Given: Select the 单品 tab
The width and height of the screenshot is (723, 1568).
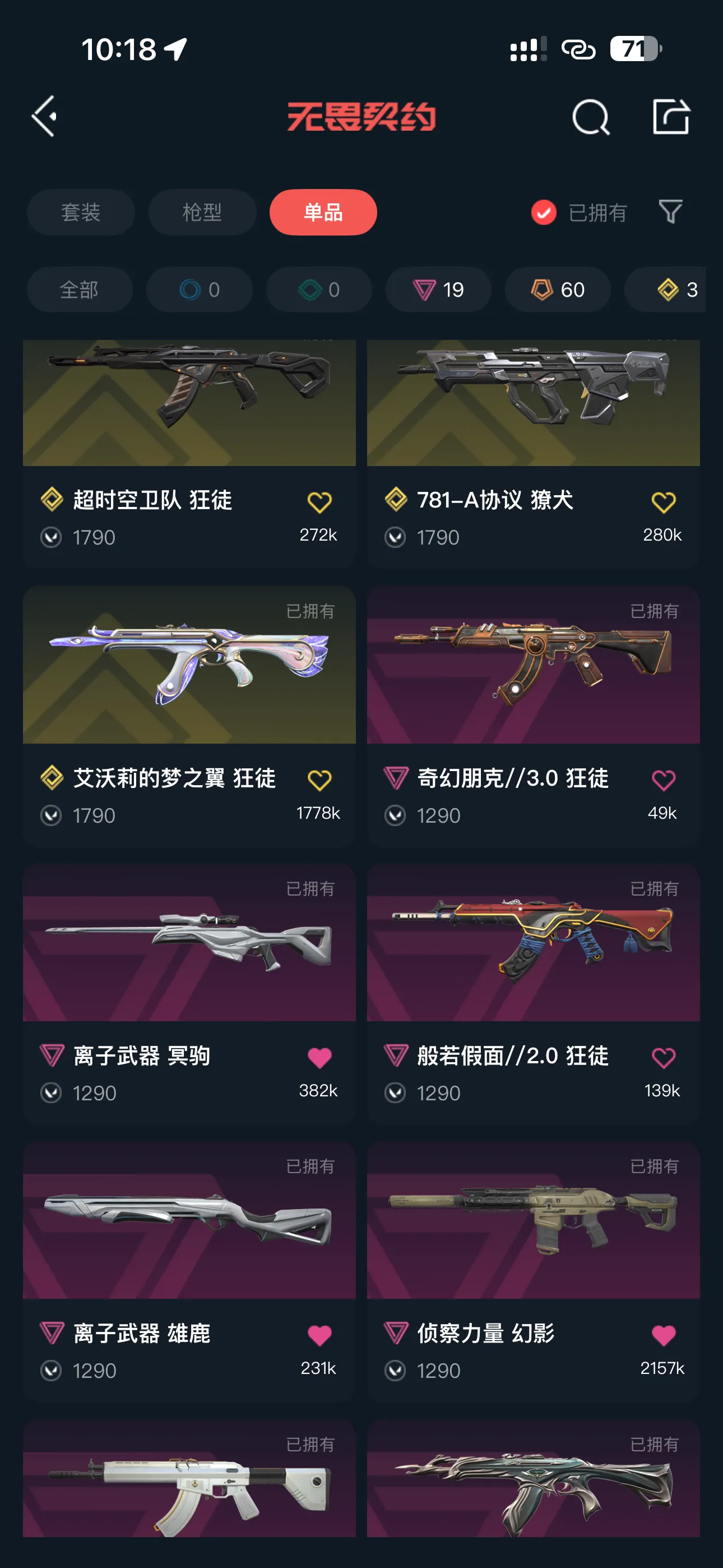Looking at the screenshot, I should (323, 213).
